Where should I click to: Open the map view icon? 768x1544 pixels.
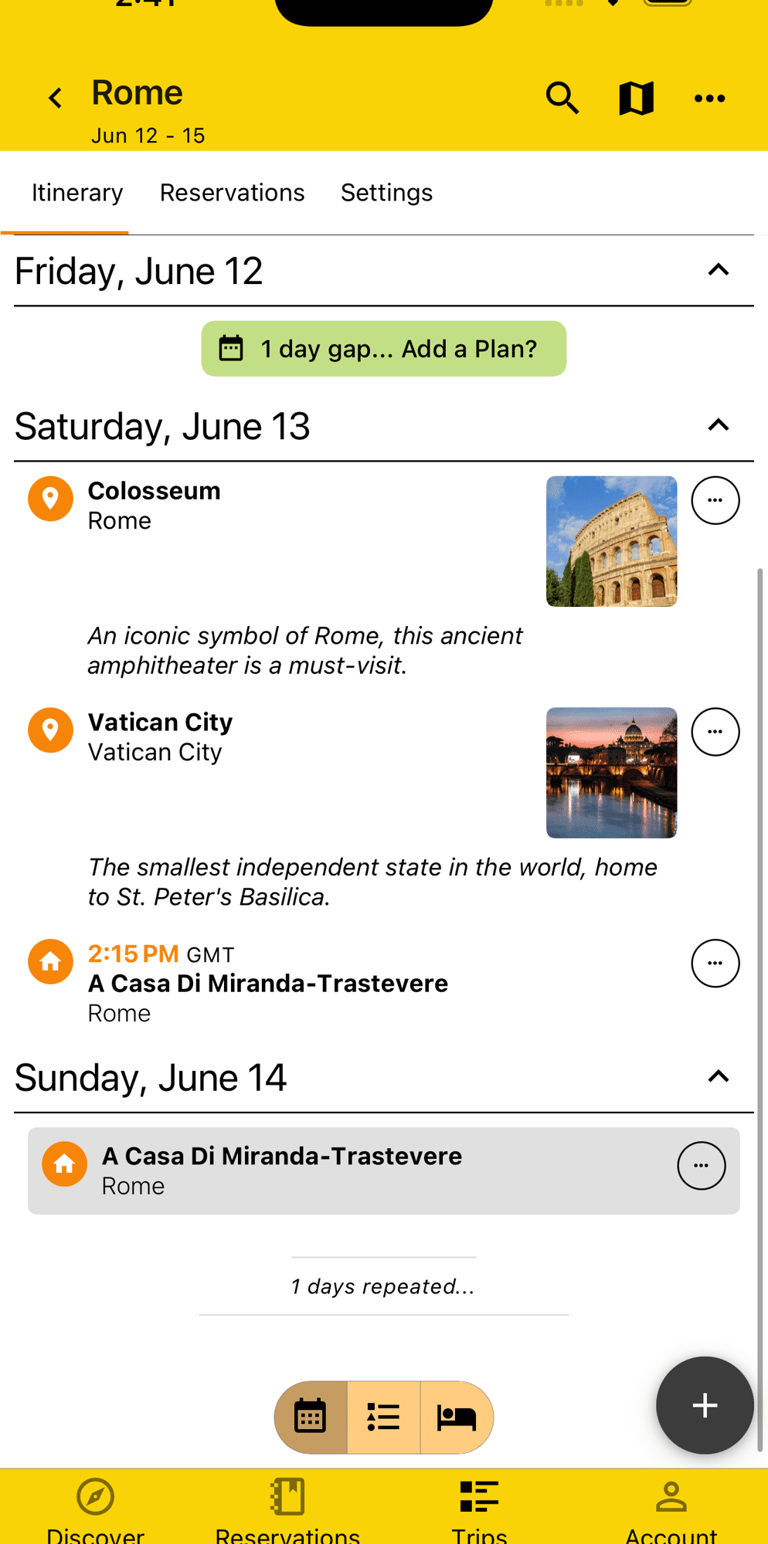(636, 98)
